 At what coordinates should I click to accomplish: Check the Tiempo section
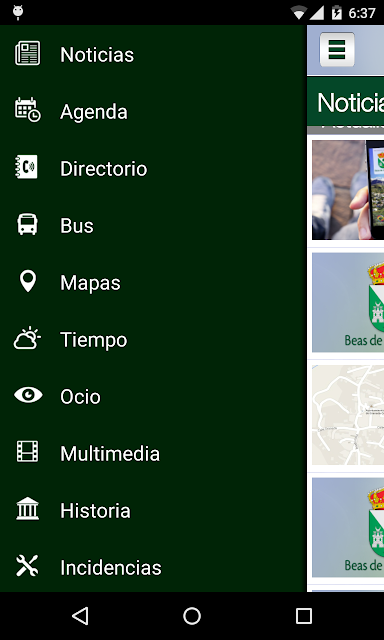[153, 339]
